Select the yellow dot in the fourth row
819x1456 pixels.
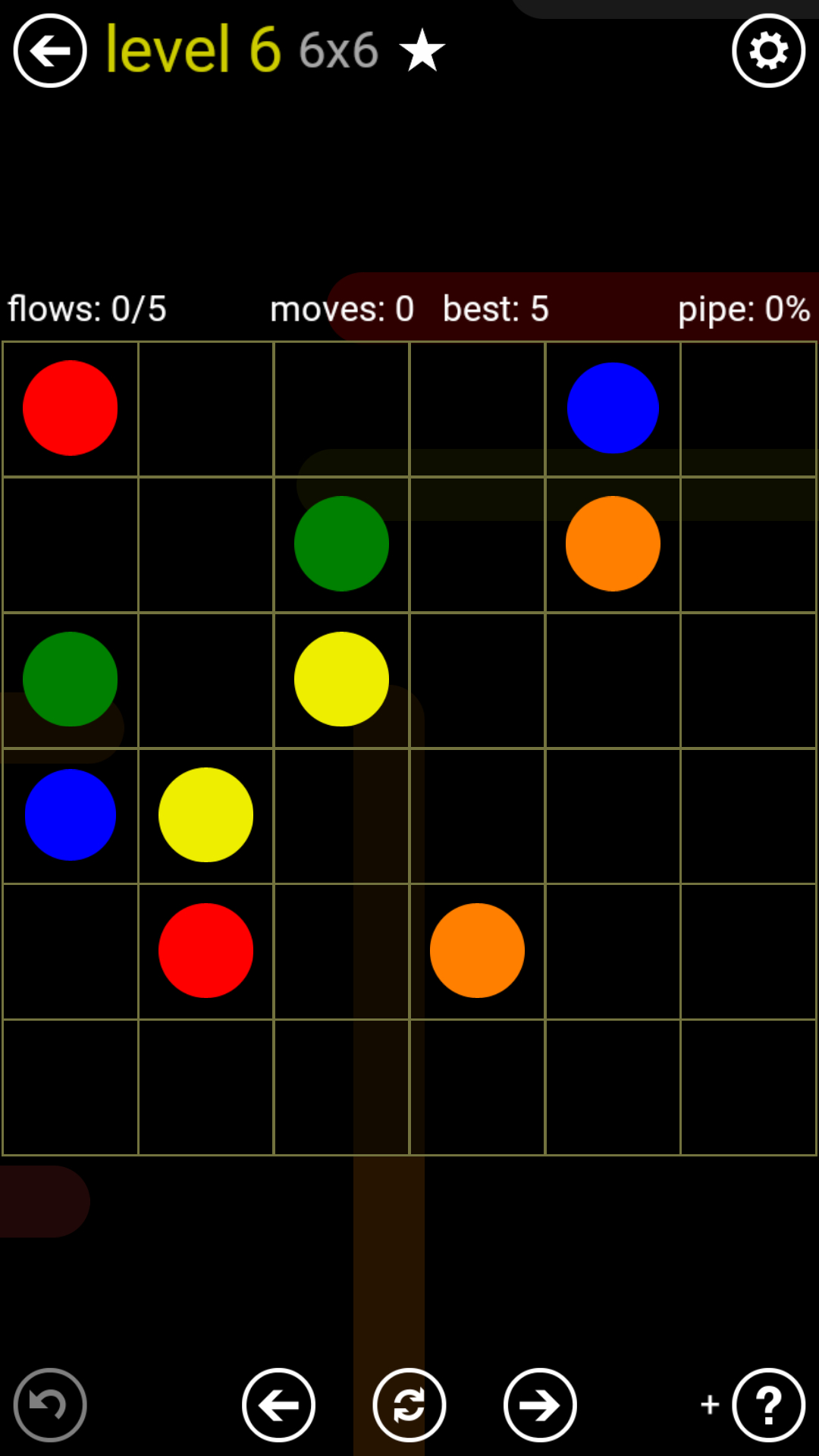pos(206,815)
